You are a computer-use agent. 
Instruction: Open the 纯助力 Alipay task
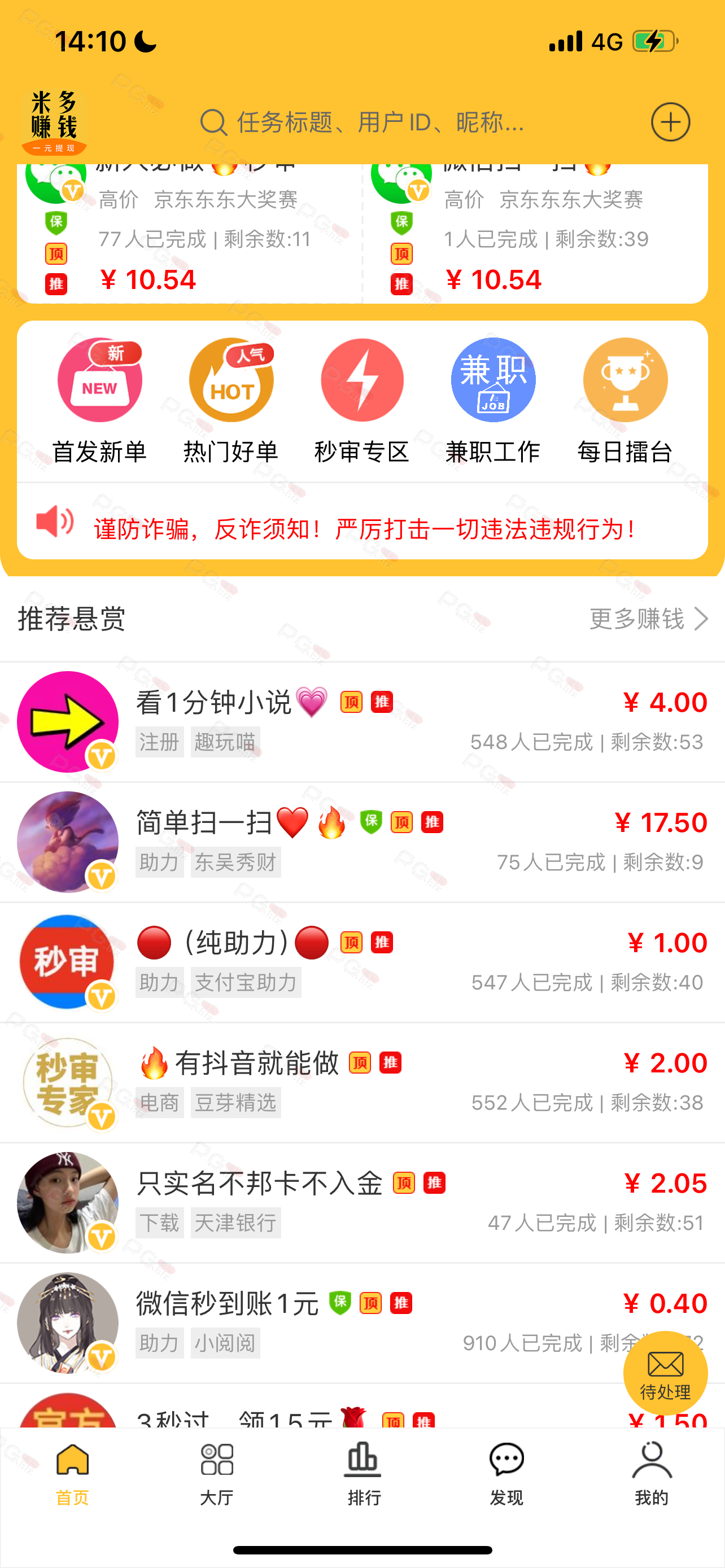click(363, 962)
